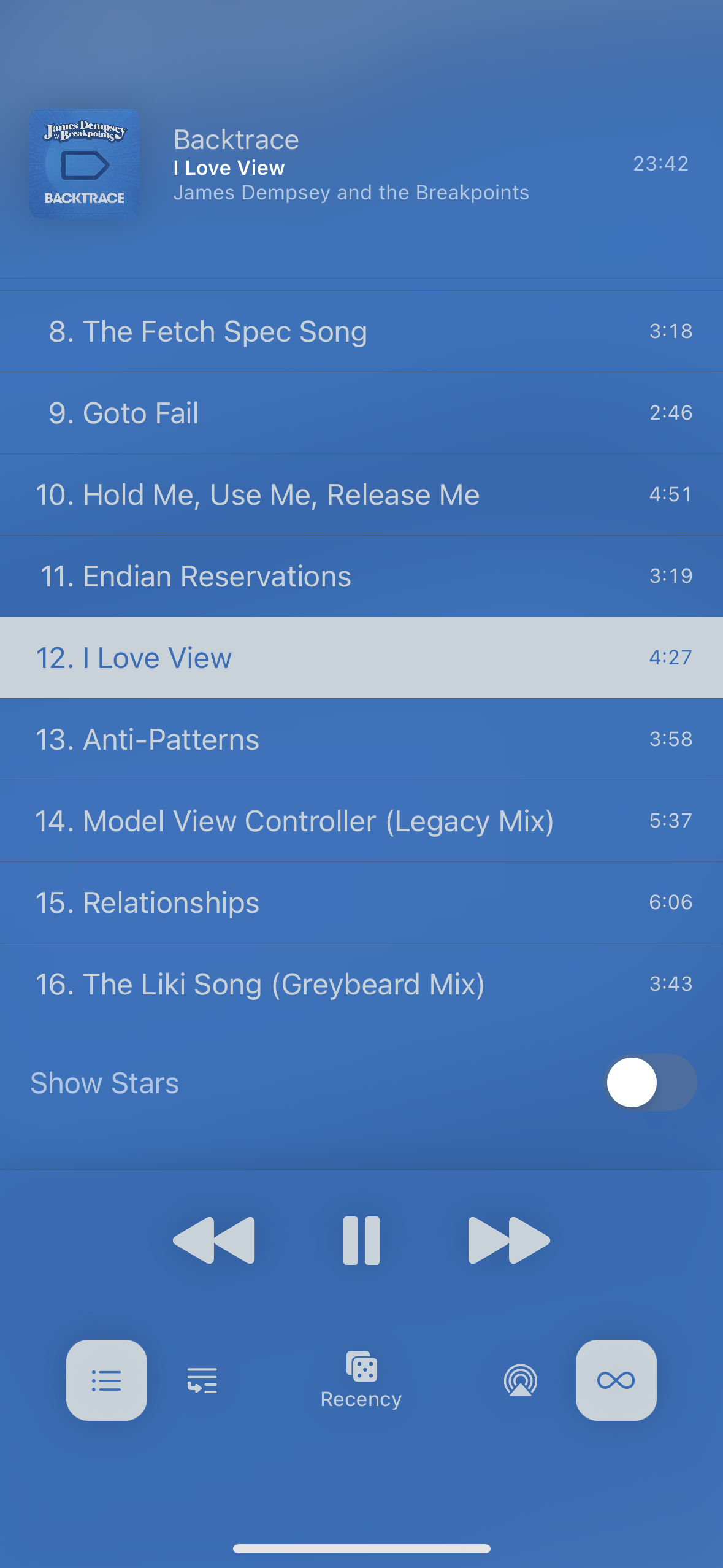
Task: Start Model View Controller (Legacy Mix)
Action: (x=361, y=821)
